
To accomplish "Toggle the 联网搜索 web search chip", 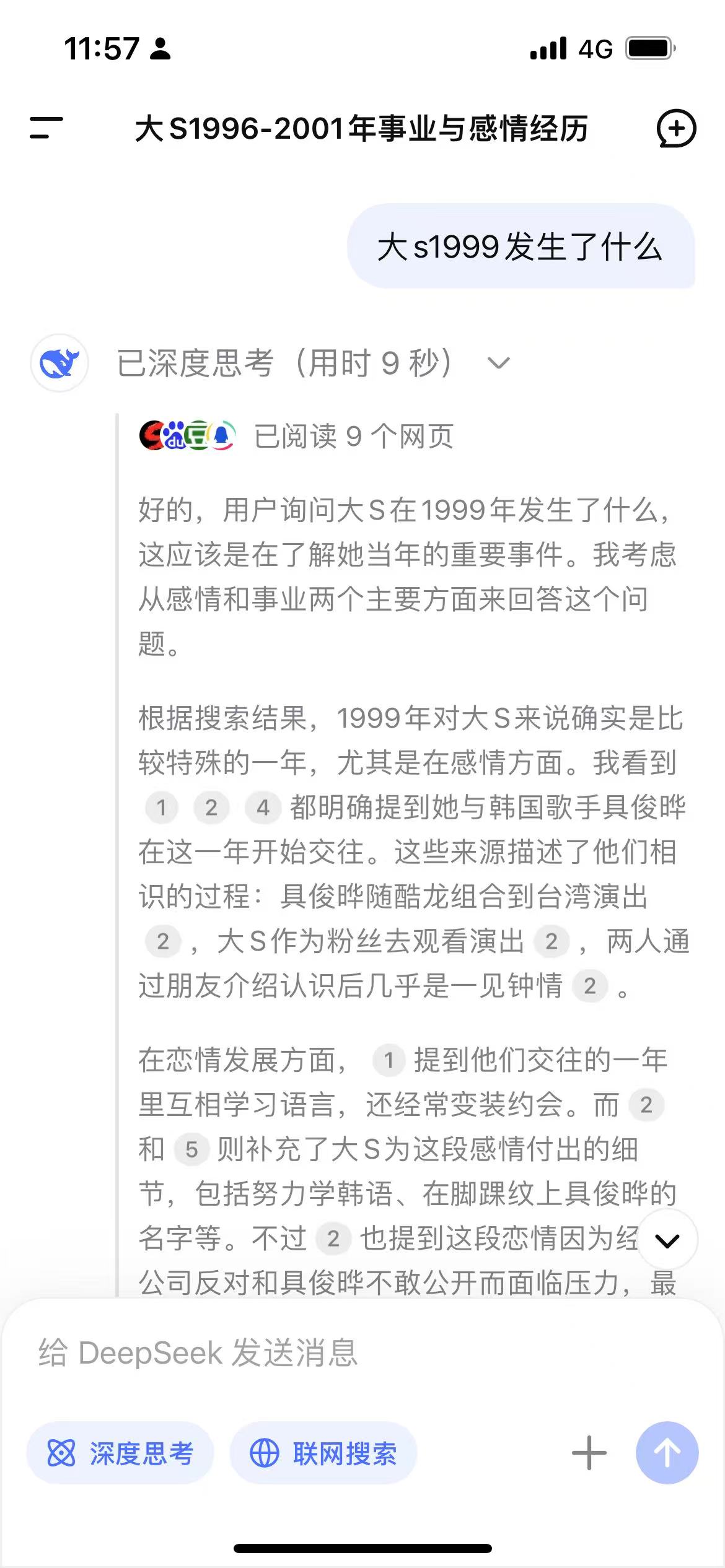I will click(x=323, y=1453).
